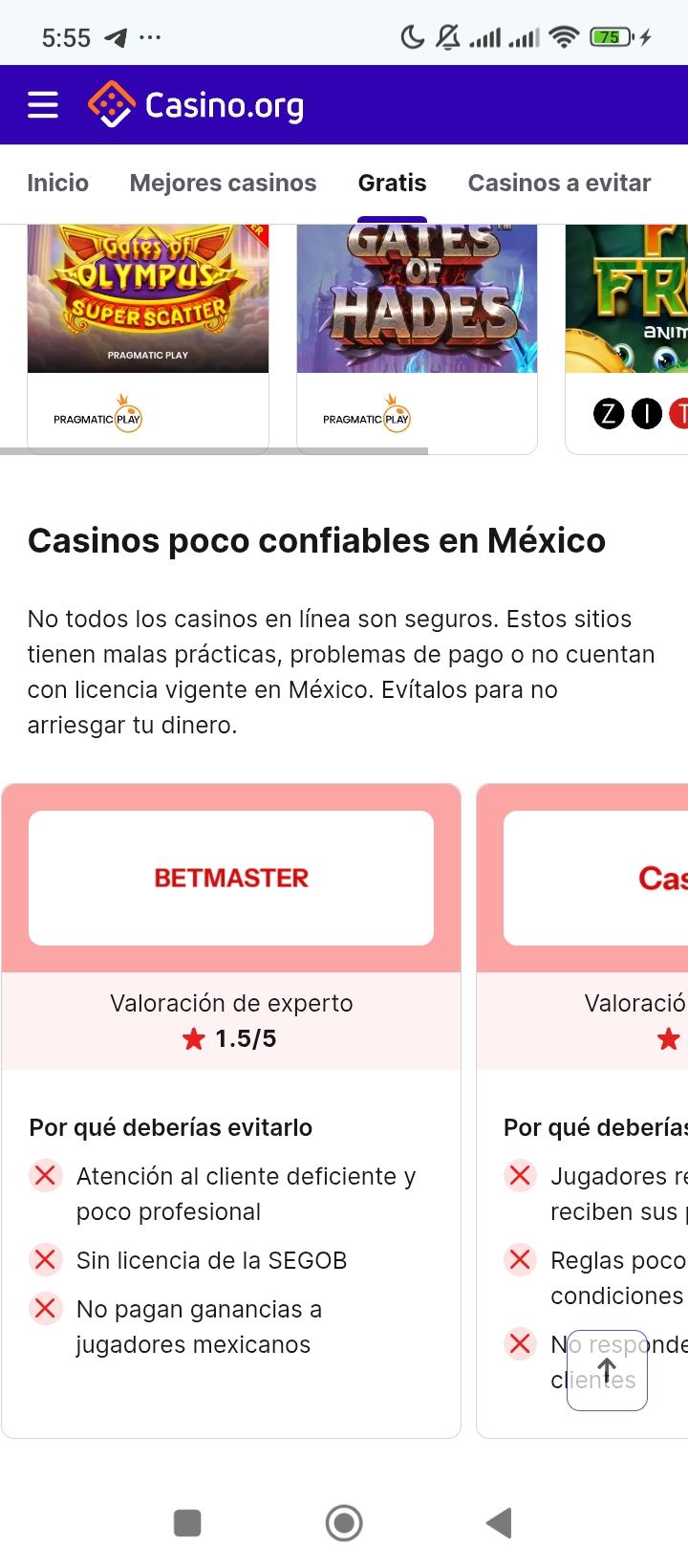The height and width of the screenshot is (1568, 688).
Task: Open the Mejores casinos tab
Action: [x=223, y=183]
